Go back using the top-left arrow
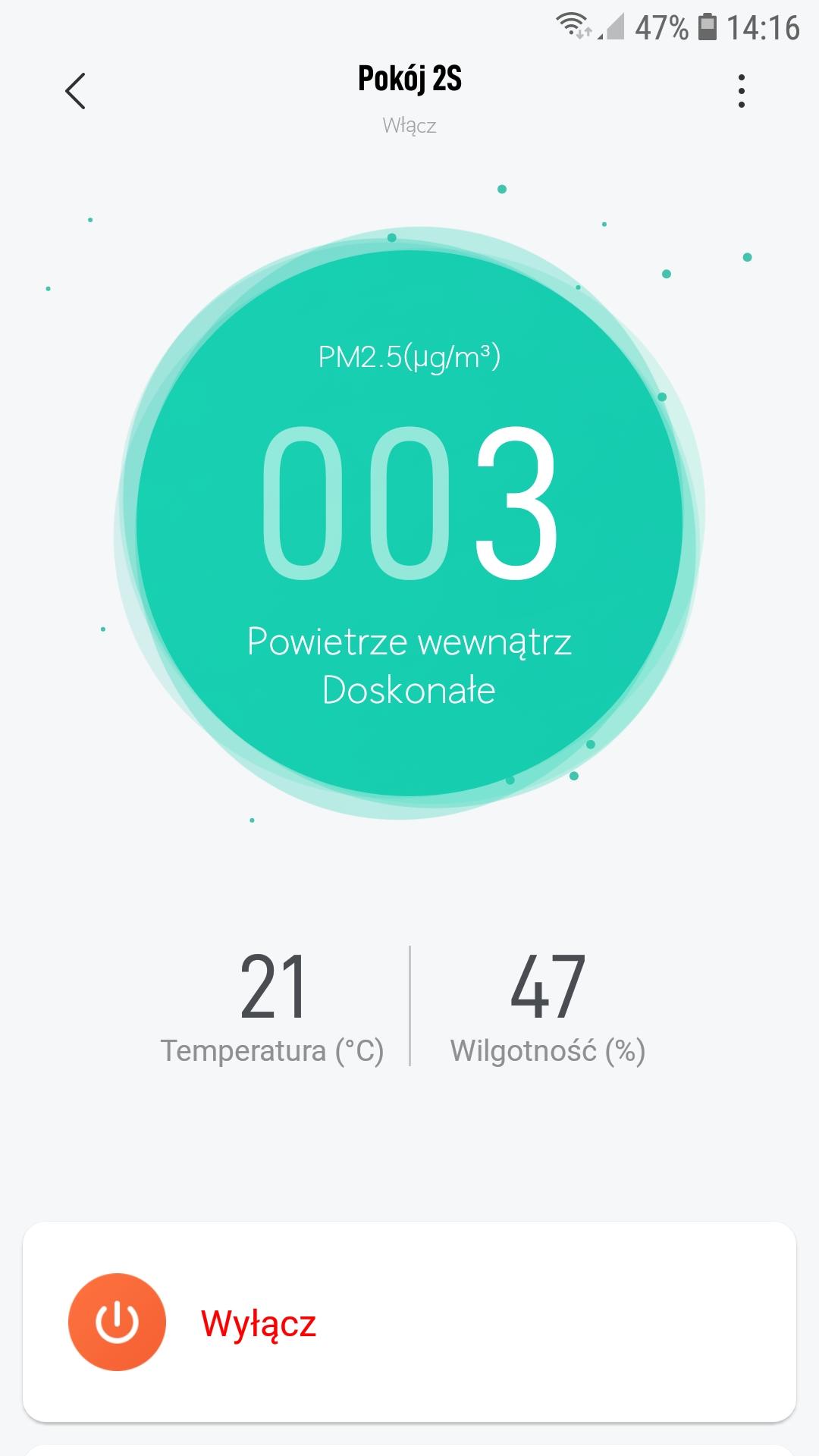This screenshot has width=819, height=1456. pos(75,91)
